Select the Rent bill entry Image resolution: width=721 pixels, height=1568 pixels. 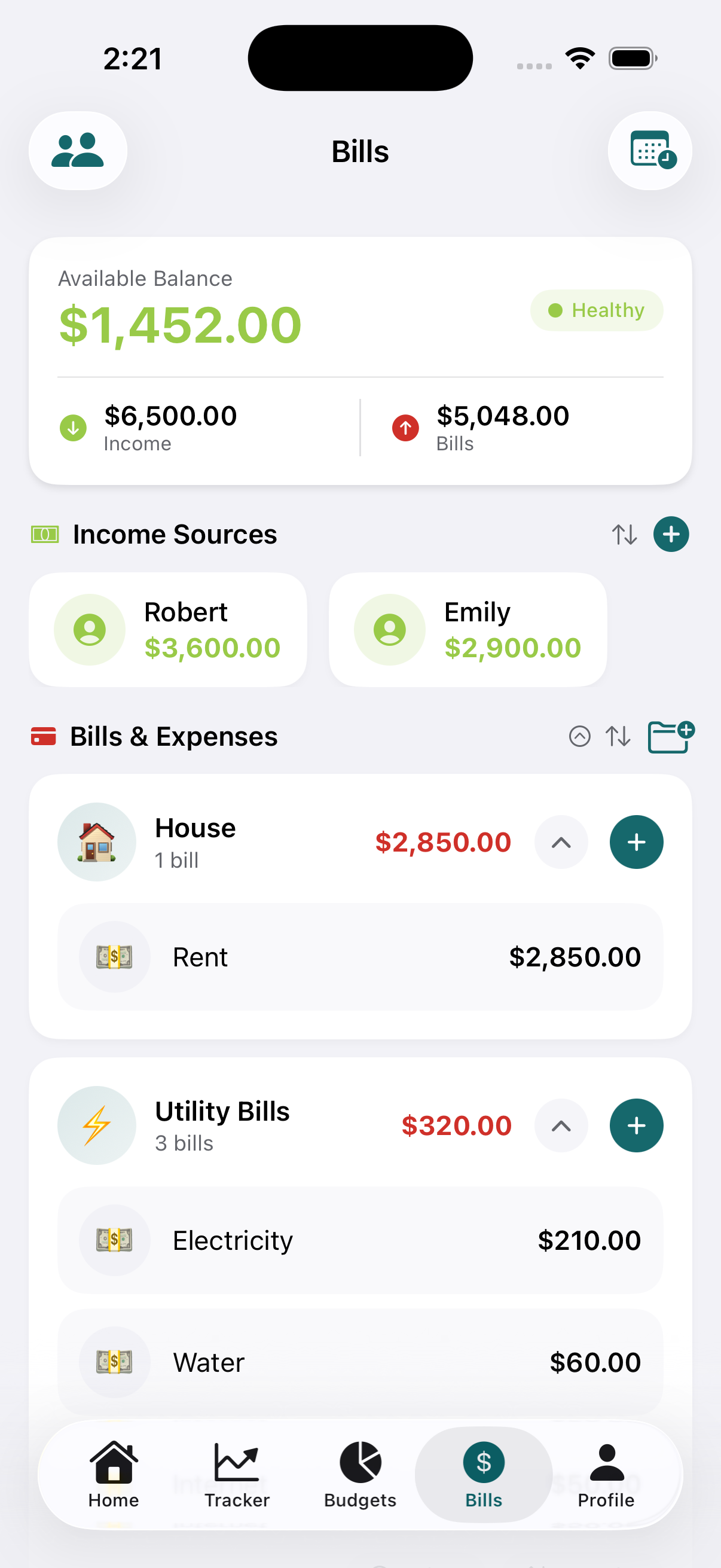359,956
